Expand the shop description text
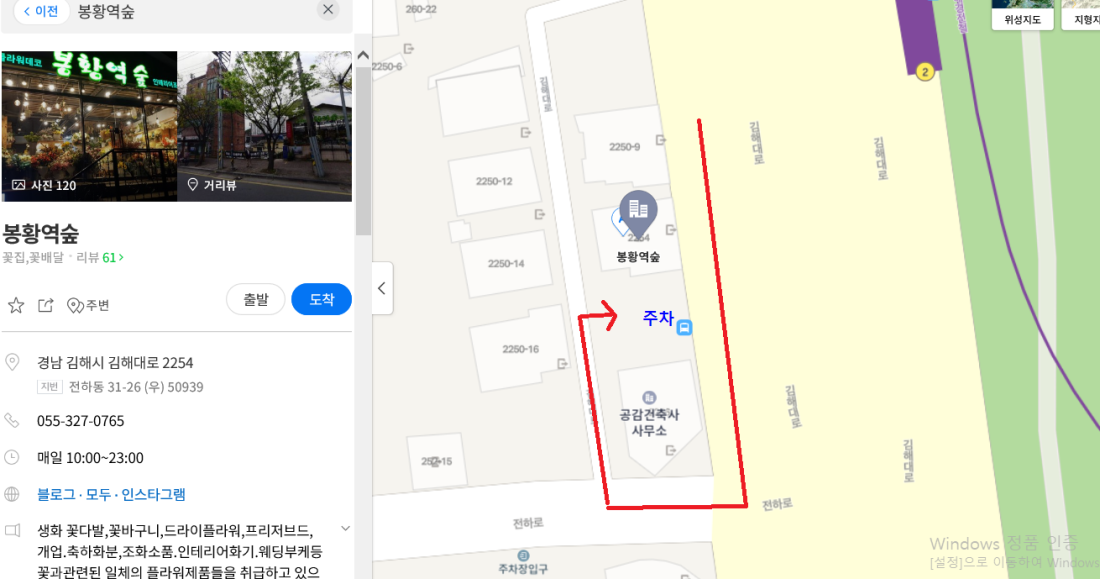The height and width of the screenshot is (579, 1100). 345,528
